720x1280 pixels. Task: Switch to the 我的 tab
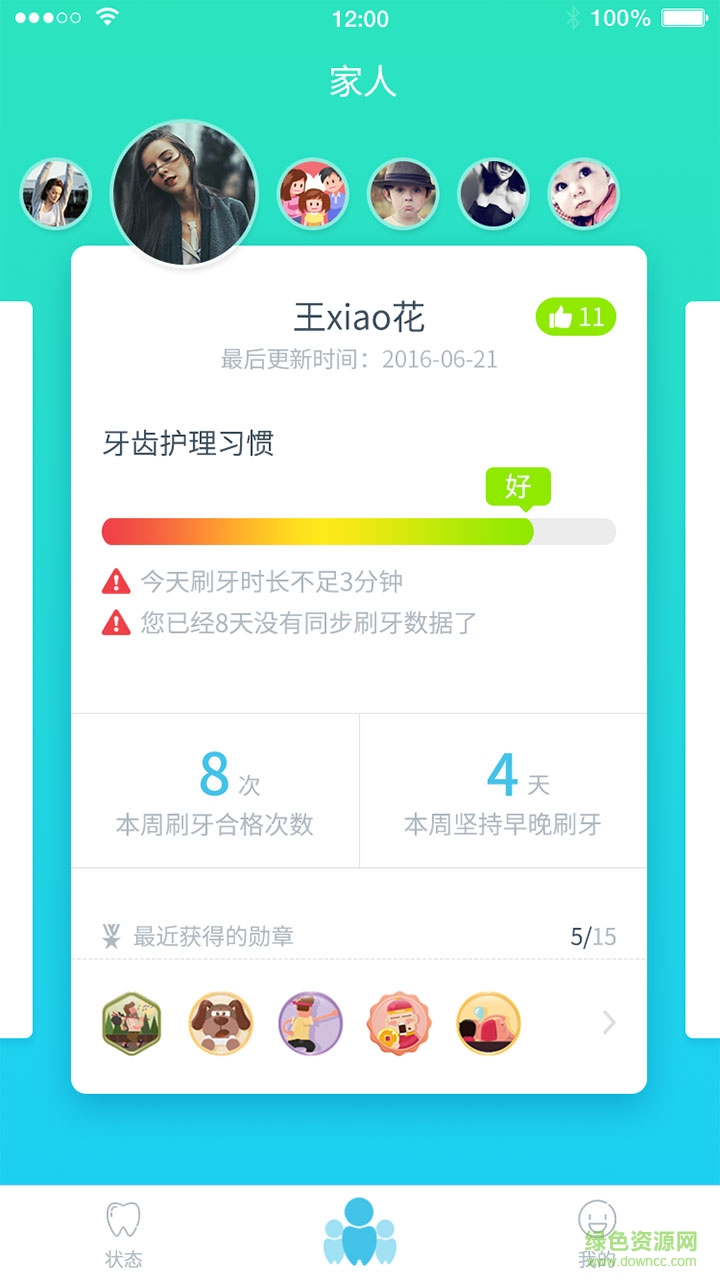[x=597, y=1234]
